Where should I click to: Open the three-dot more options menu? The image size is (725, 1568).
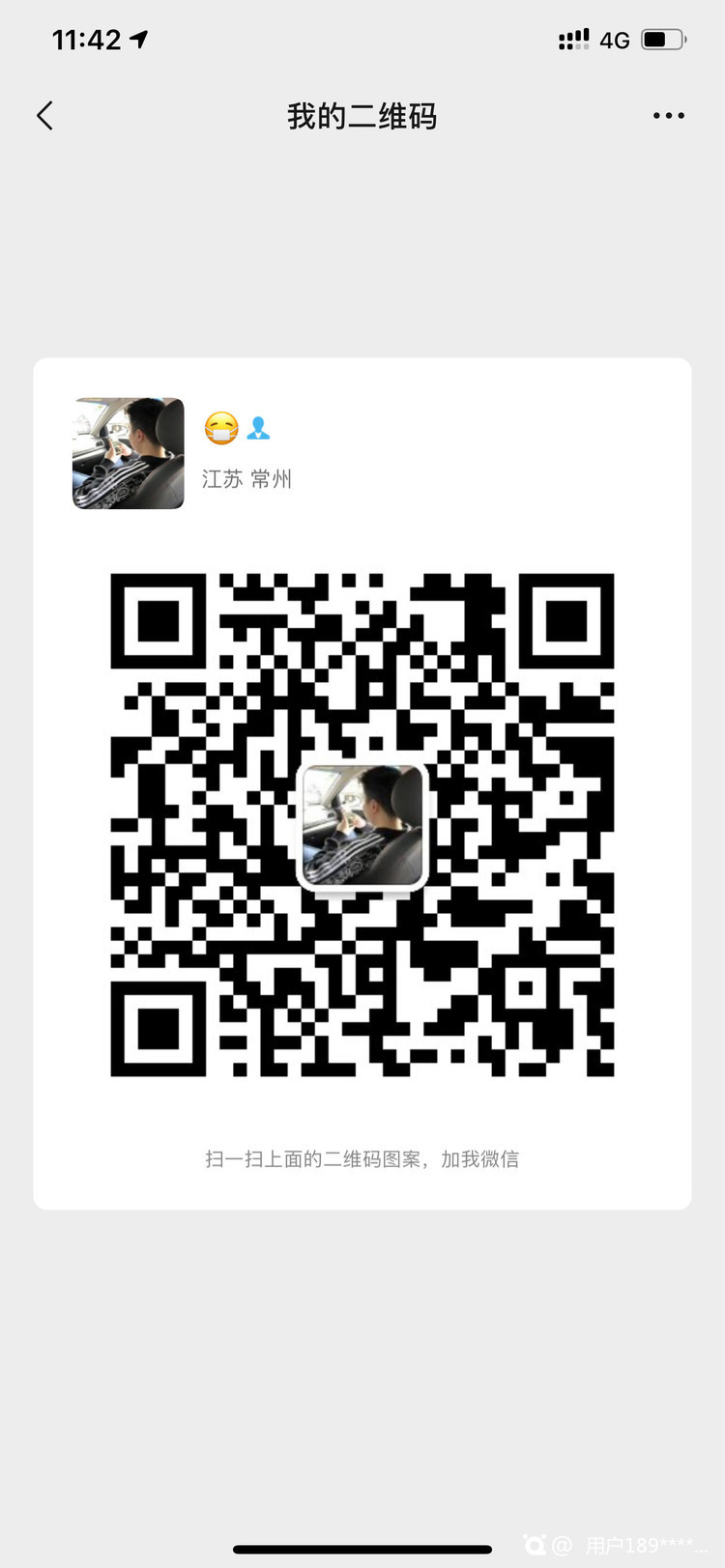click(668, 116)
